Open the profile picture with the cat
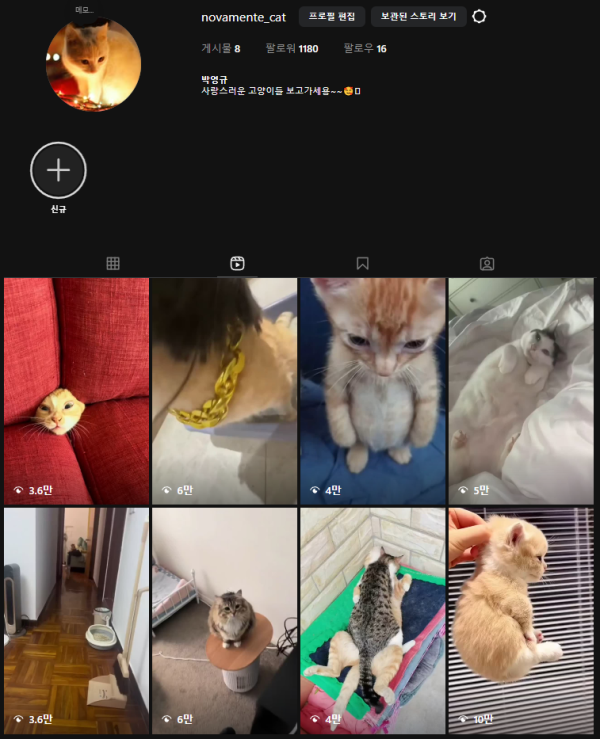 click(93, 63)
